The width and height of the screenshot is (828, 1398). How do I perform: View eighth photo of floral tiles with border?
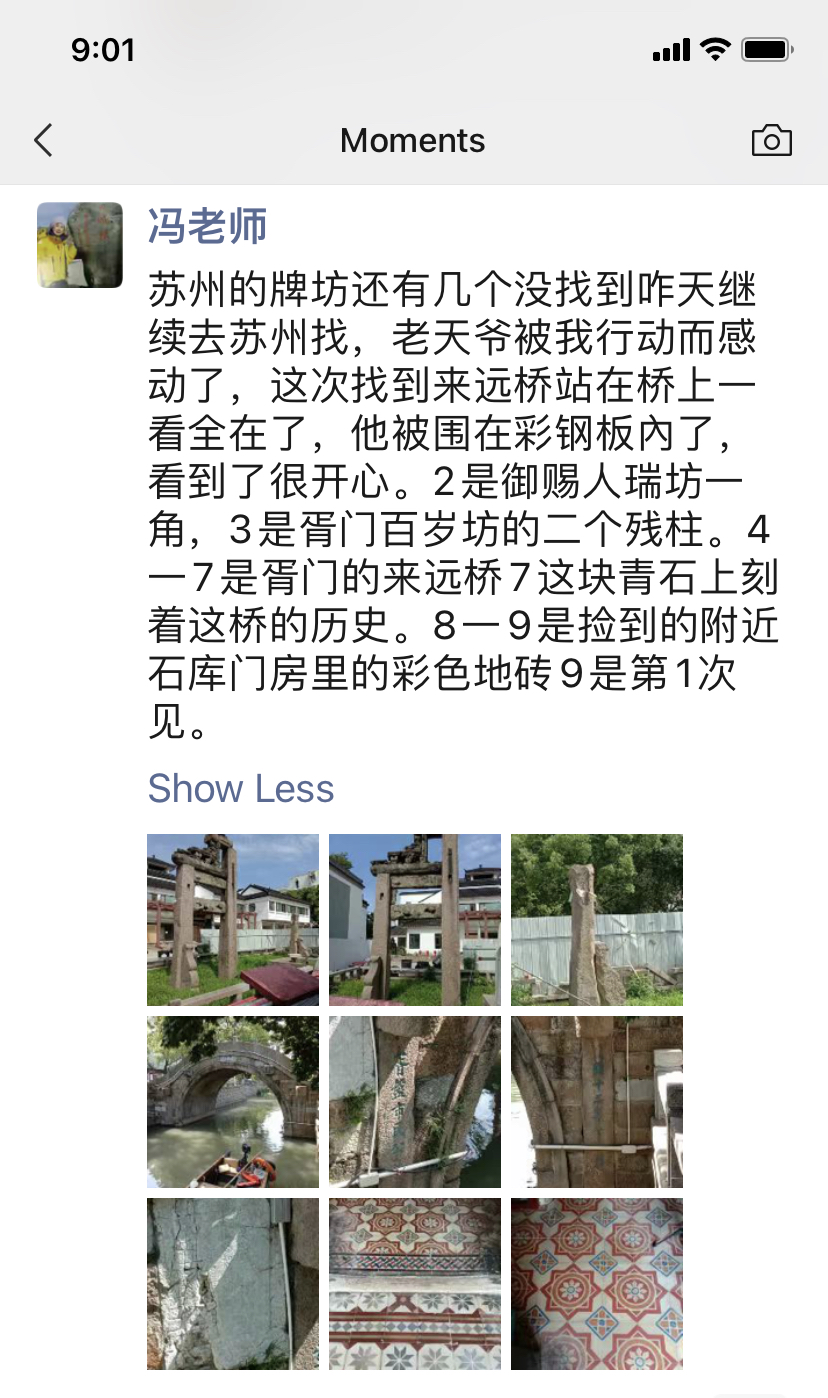point(415,1284)
